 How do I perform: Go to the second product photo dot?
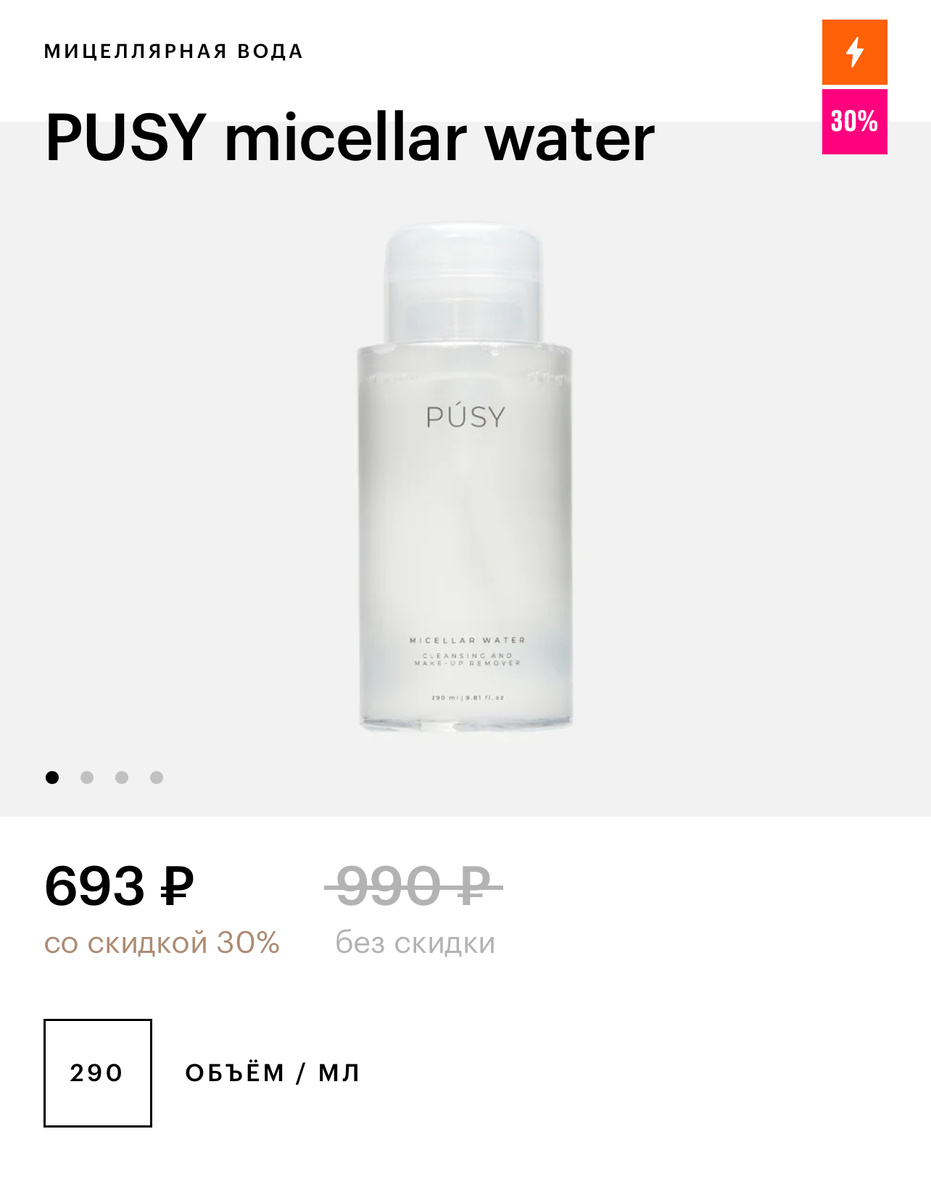pos(87,777)
